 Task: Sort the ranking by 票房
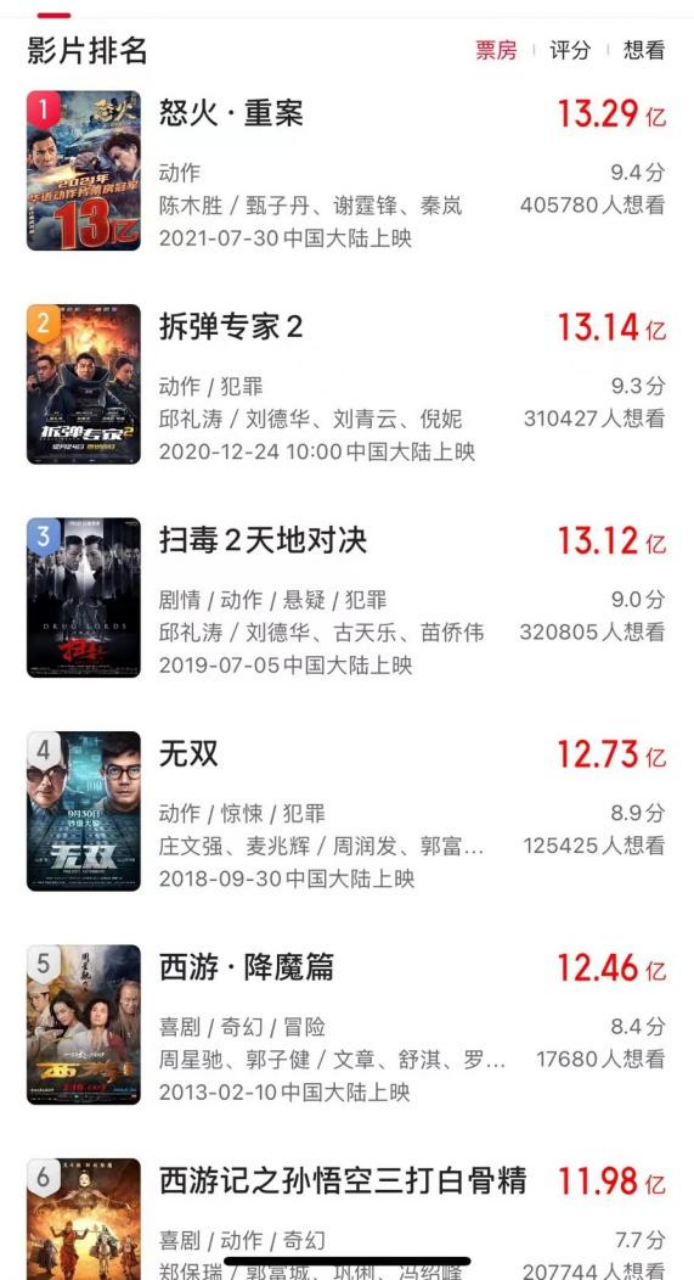[496, 51]
